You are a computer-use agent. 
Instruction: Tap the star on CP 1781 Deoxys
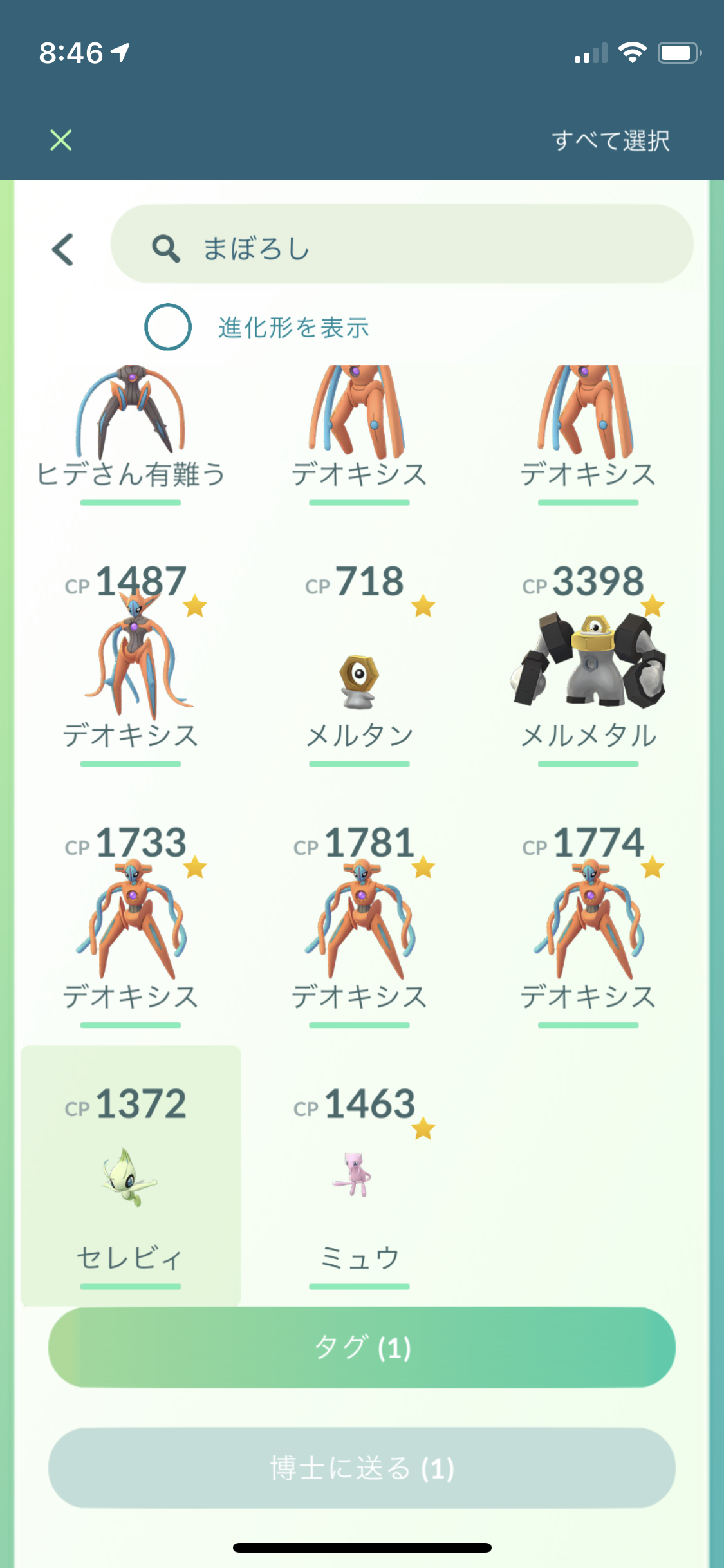(x=422, y=867)
